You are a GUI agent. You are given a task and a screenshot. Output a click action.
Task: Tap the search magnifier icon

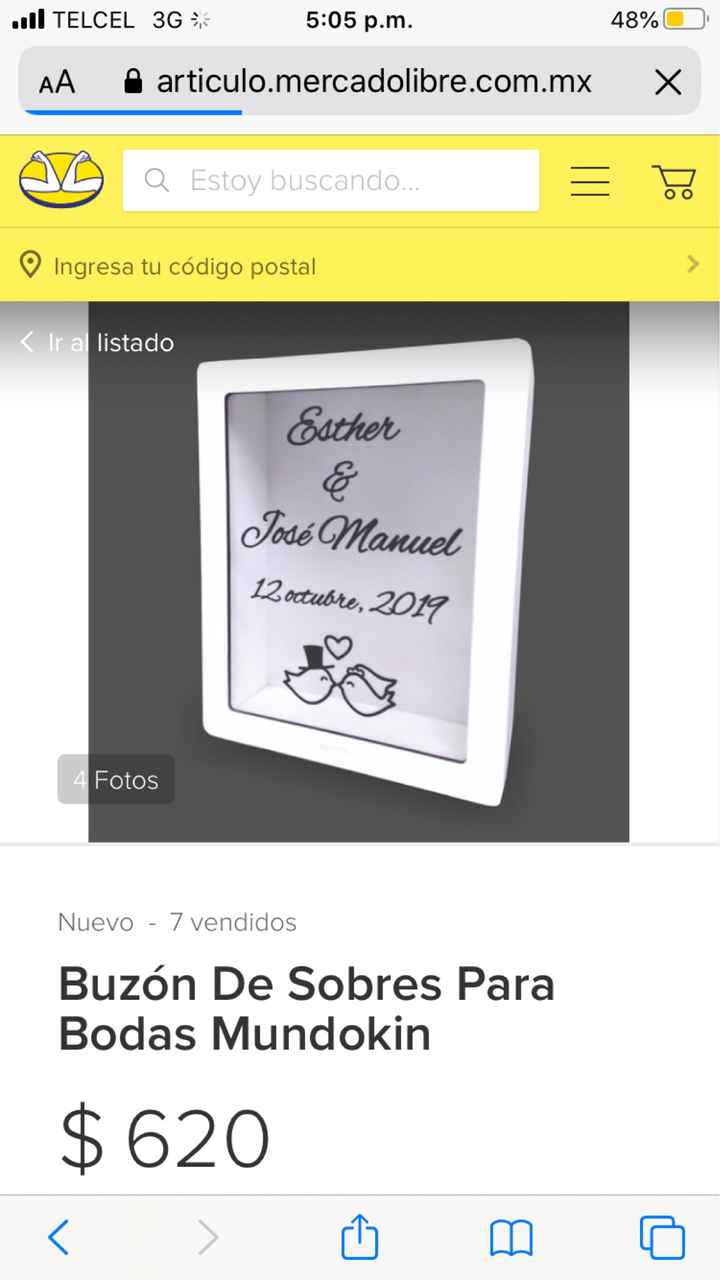(x=156, y=181)
